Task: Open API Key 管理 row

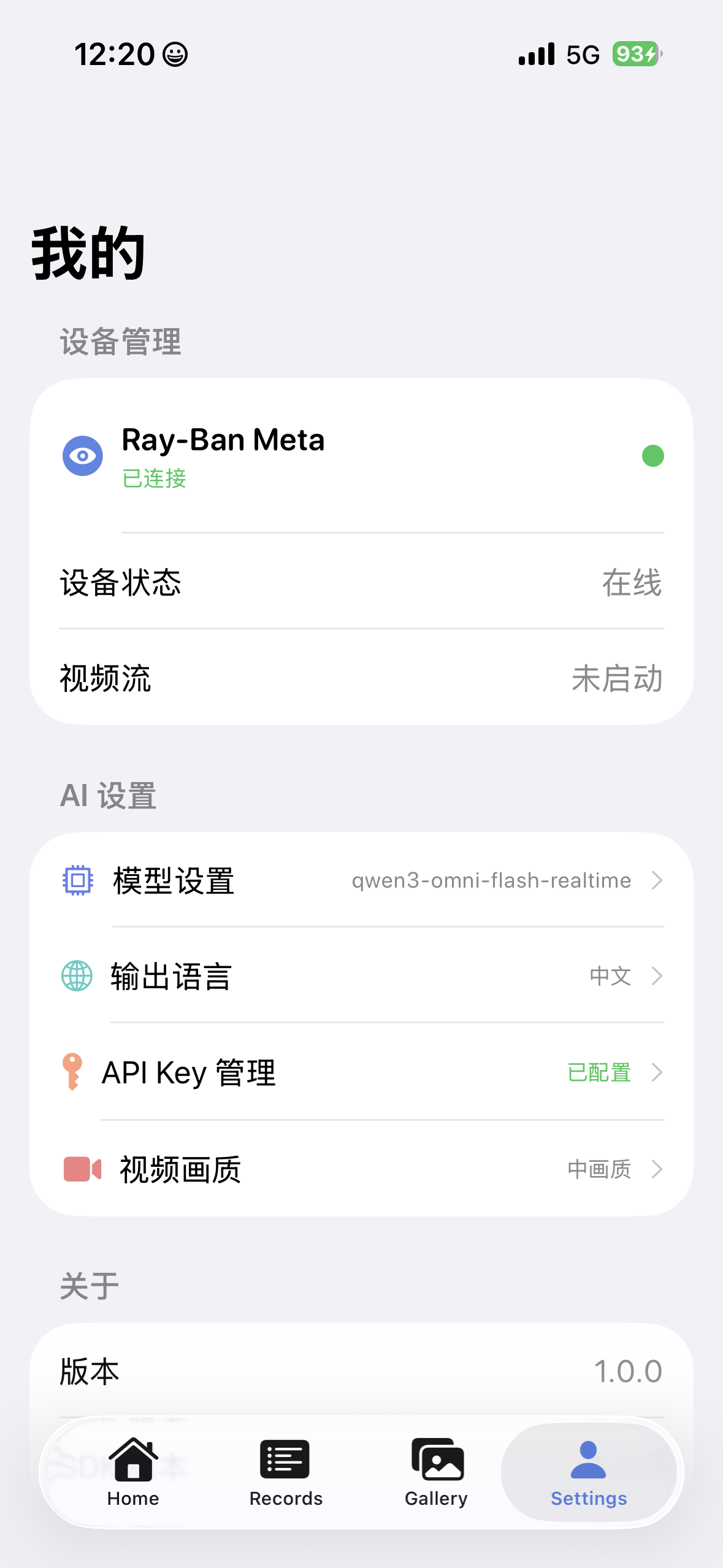Action: [x=362, y=1072]
